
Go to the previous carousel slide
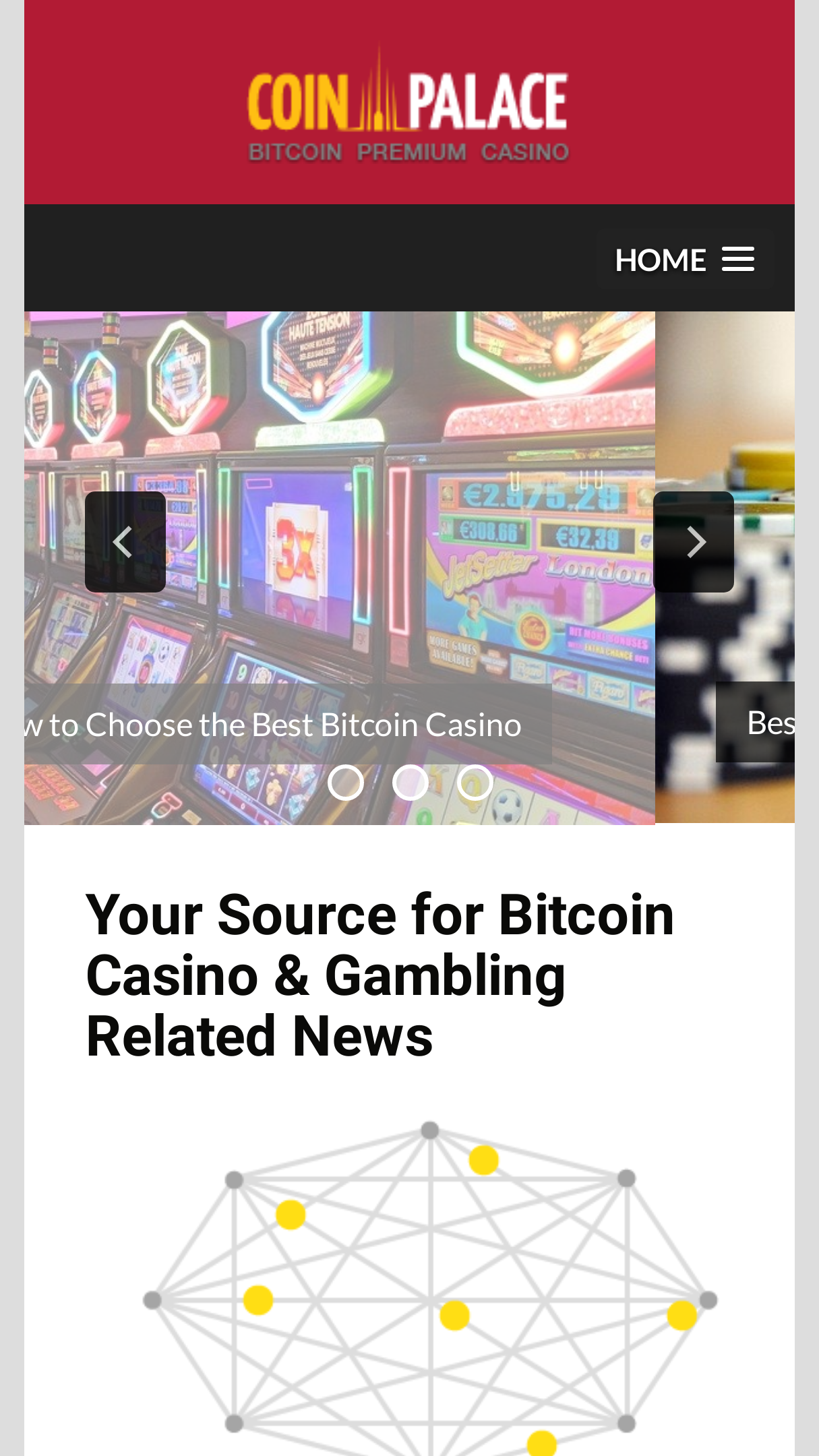coord(125,542)
